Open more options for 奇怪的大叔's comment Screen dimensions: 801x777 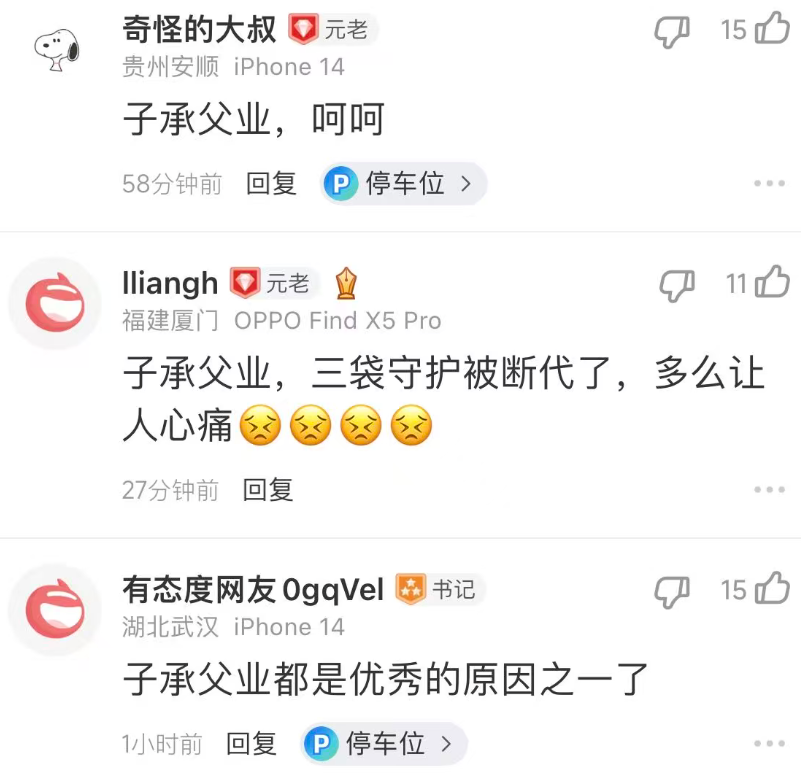pyautogui.click(x=769, y=184)
